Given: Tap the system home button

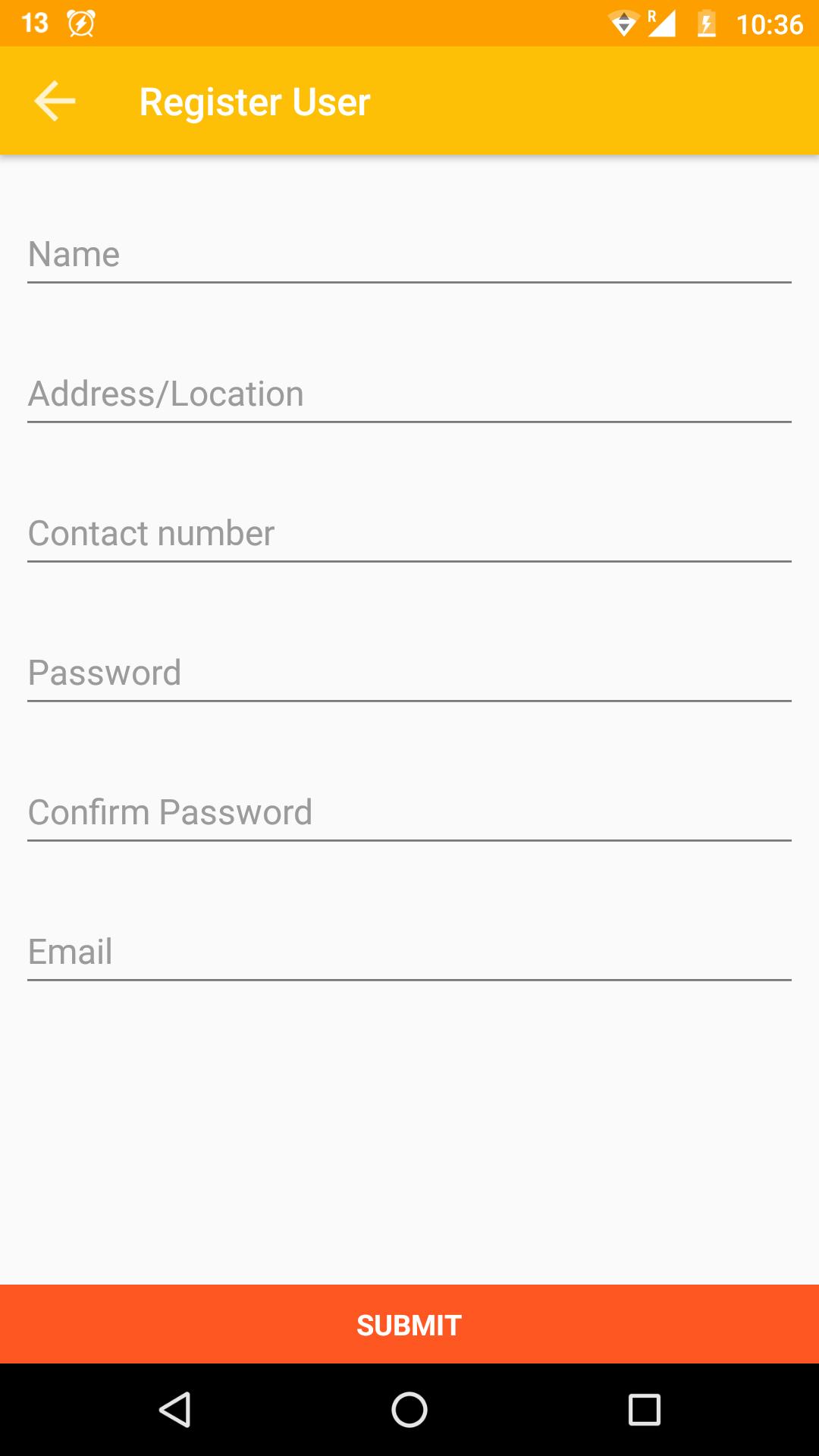Looking at the screenshot, I should [409, 1410].
